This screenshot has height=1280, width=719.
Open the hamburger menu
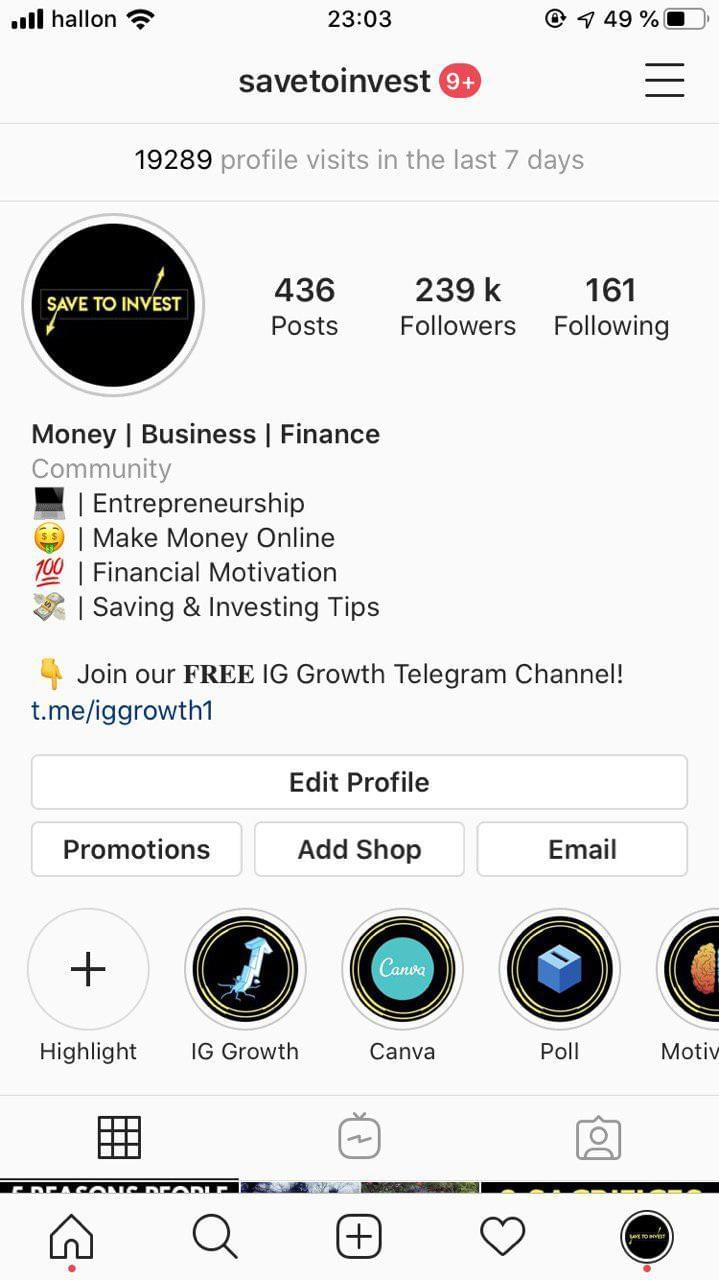click(664, 80)
